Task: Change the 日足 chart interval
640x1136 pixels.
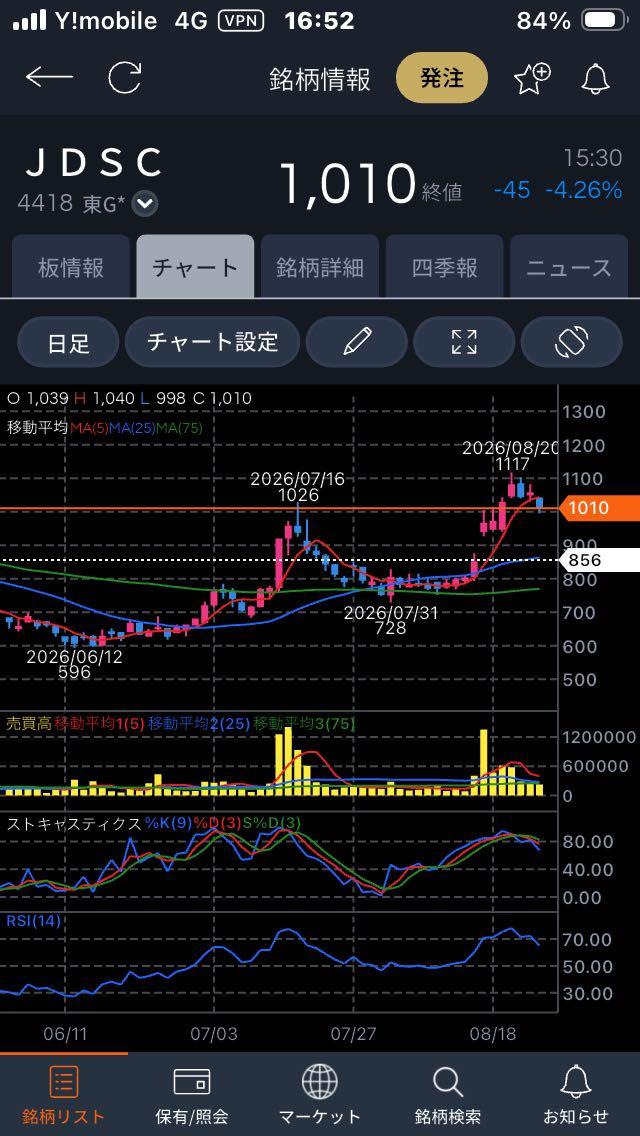Action: coord(68,342)
